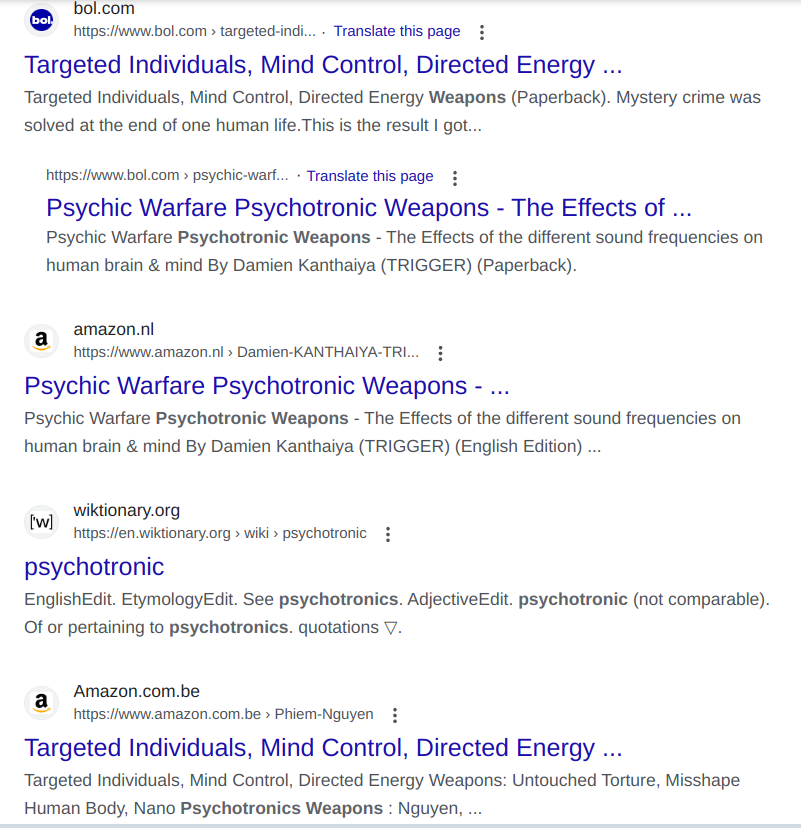Open options for wiktionary.org result
801x828 pixels.
pyautogui.click(x=388, y=534)
